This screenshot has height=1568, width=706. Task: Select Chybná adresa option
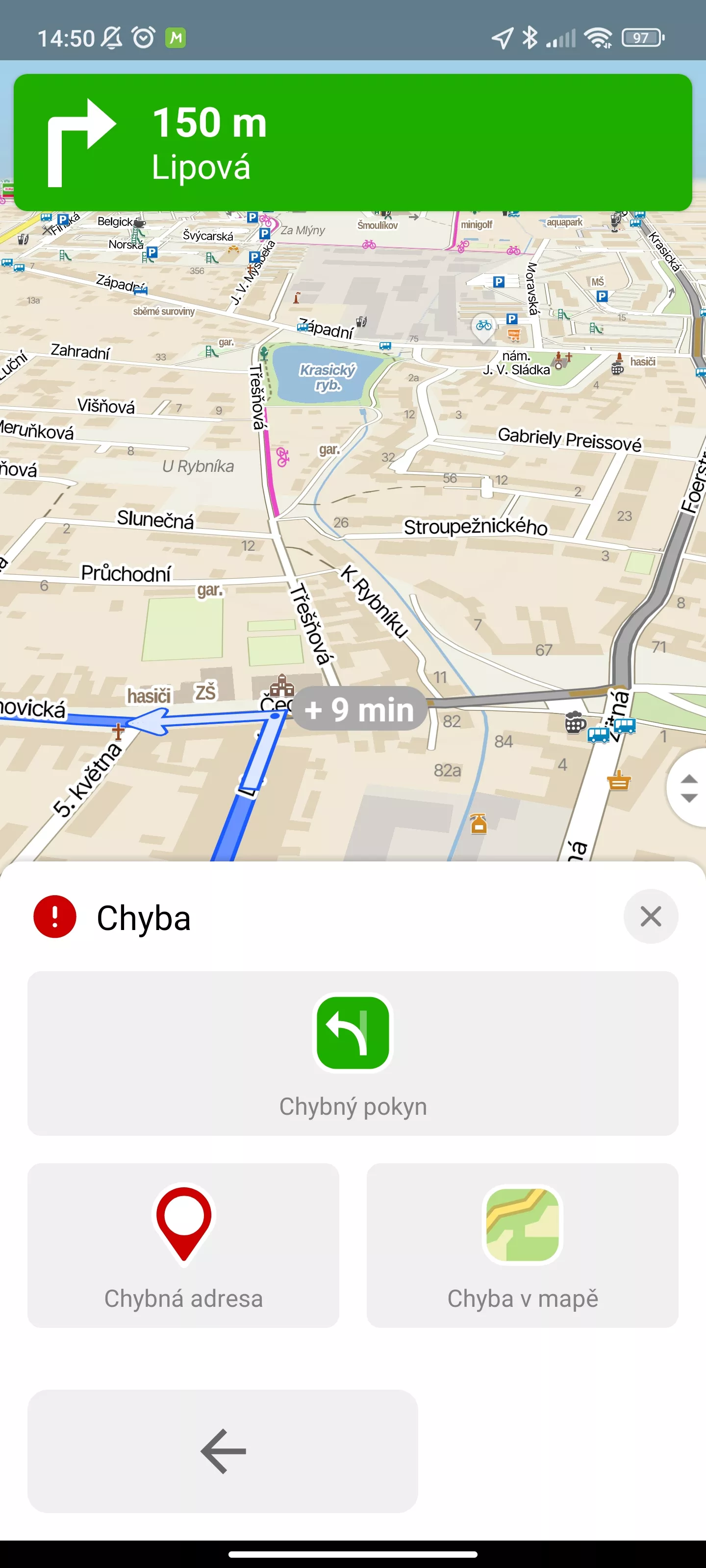pos(183,1245)
